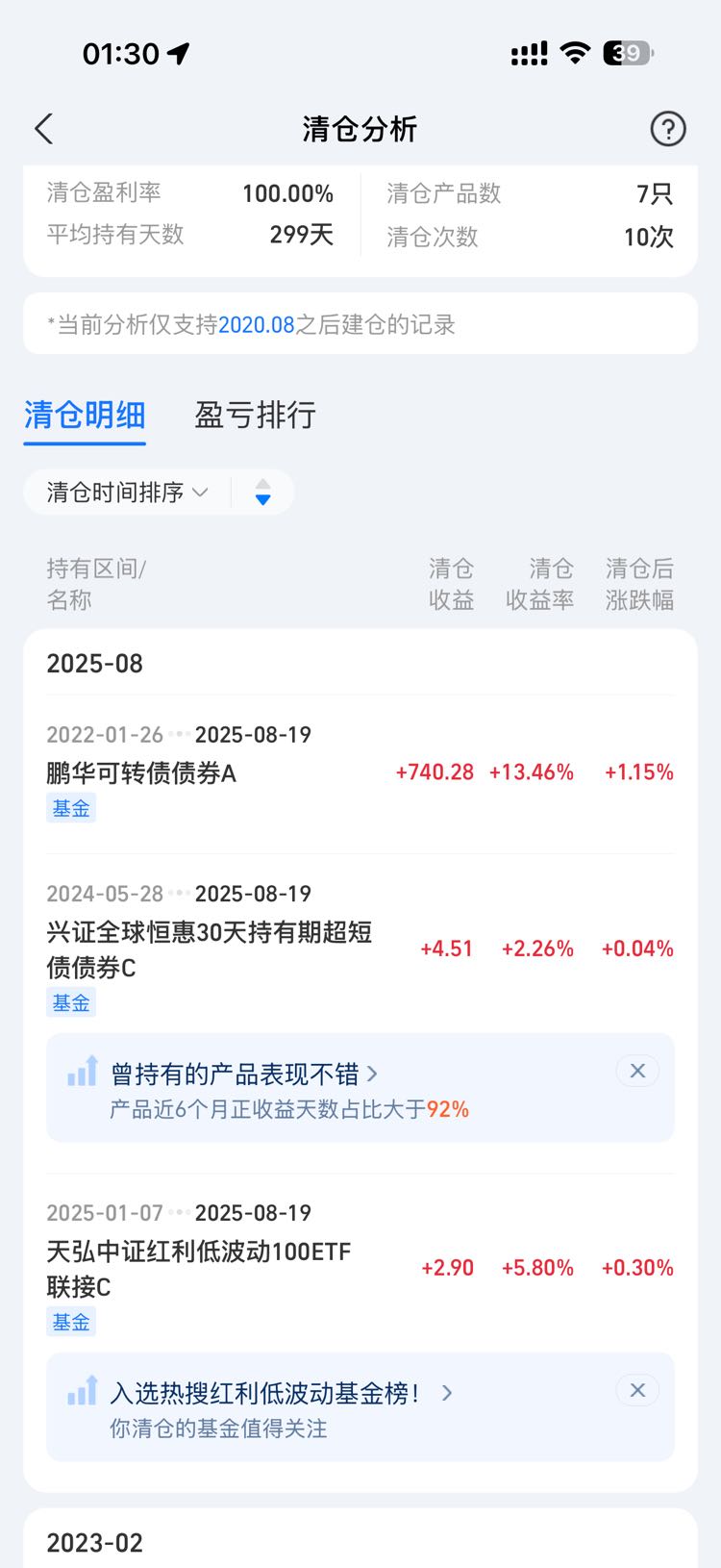Open the help question mark icon

[668, 129]
